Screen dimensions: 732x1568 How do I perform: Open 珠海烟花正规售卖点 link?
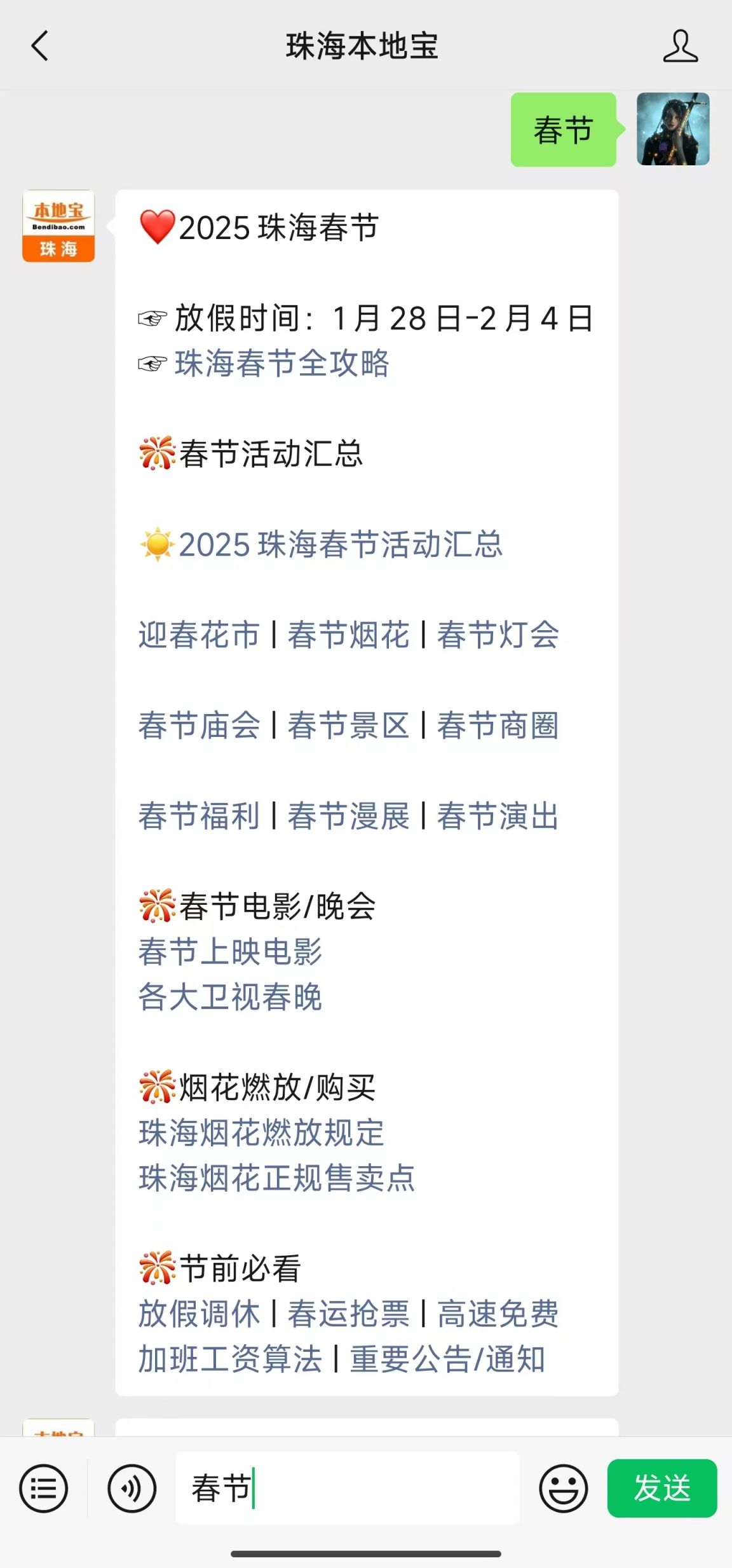tap(276, 1178)
